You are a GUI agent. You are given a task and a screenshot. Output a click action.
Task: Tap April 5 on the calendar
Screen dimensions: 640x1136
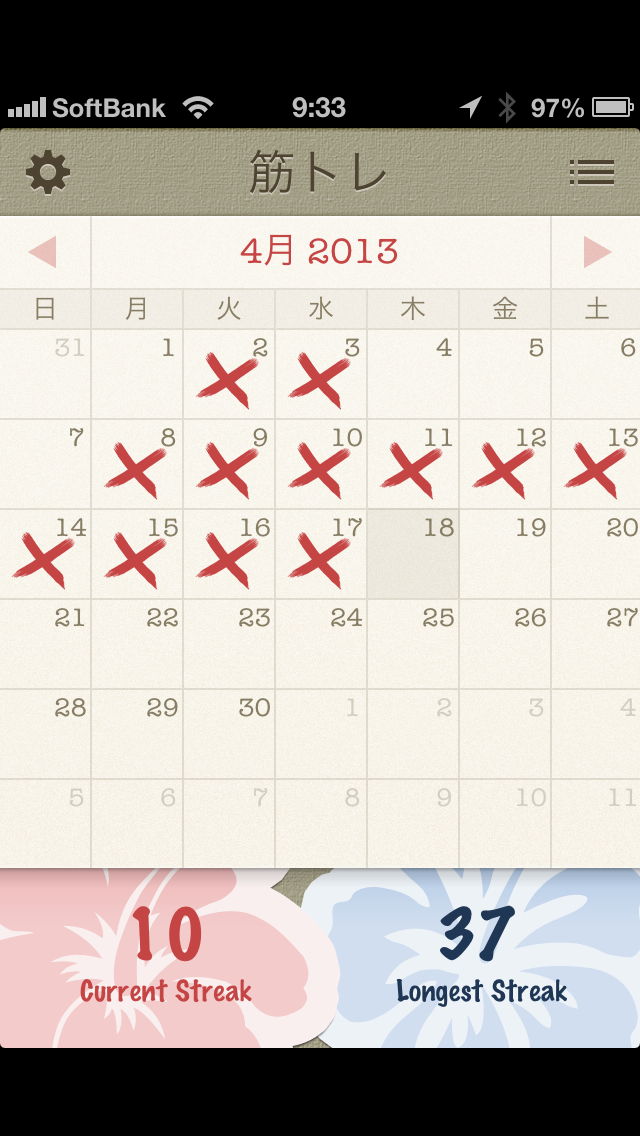[x=505, y=375]
